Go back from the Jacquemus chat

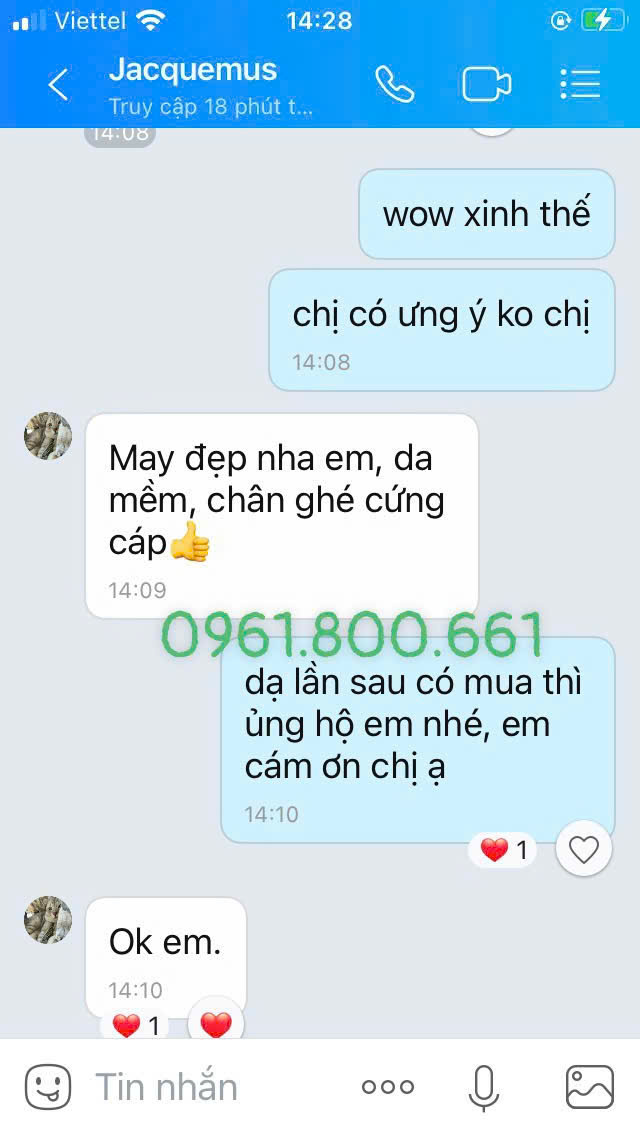click(x=58, y=85)
